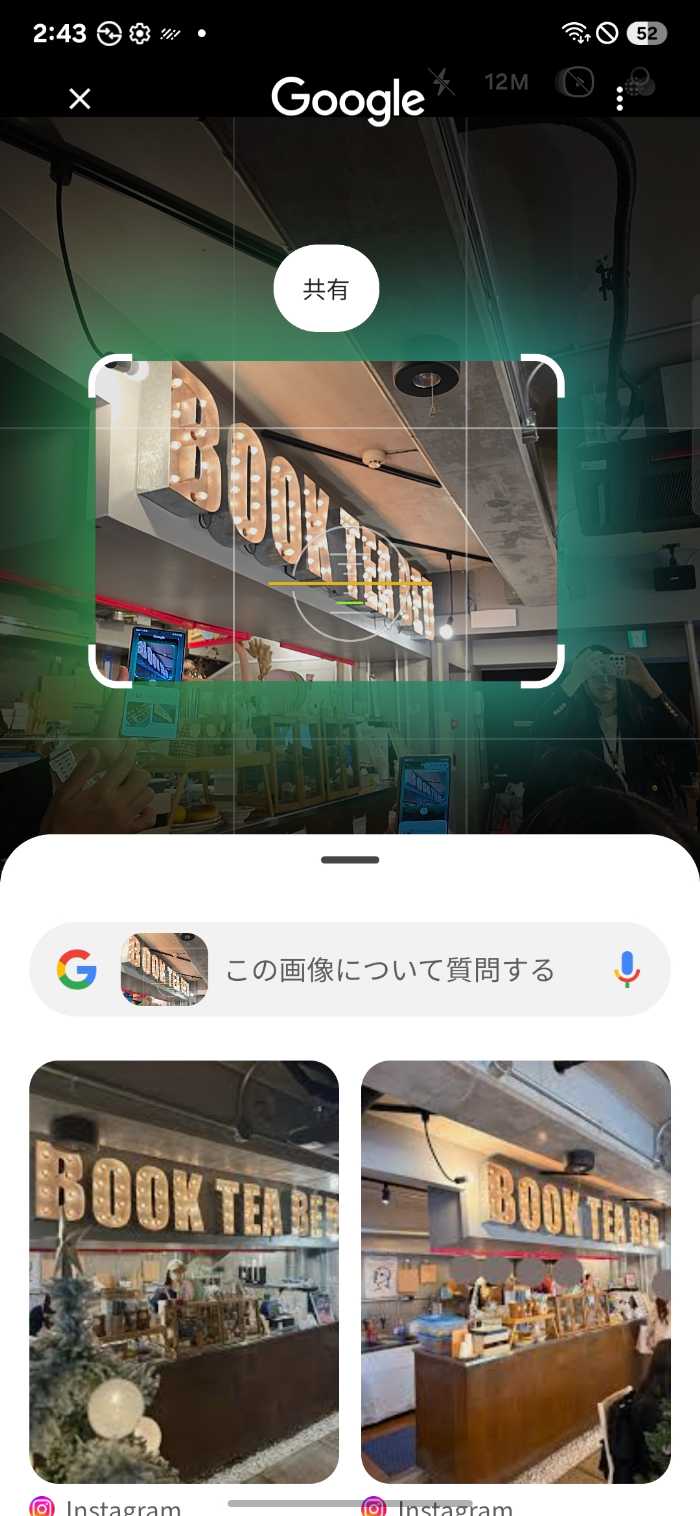The height and width of the screenshot is (1516, 700).
Task: Open the second BOOK TEA BED Instagram result
Action: 515,1271
